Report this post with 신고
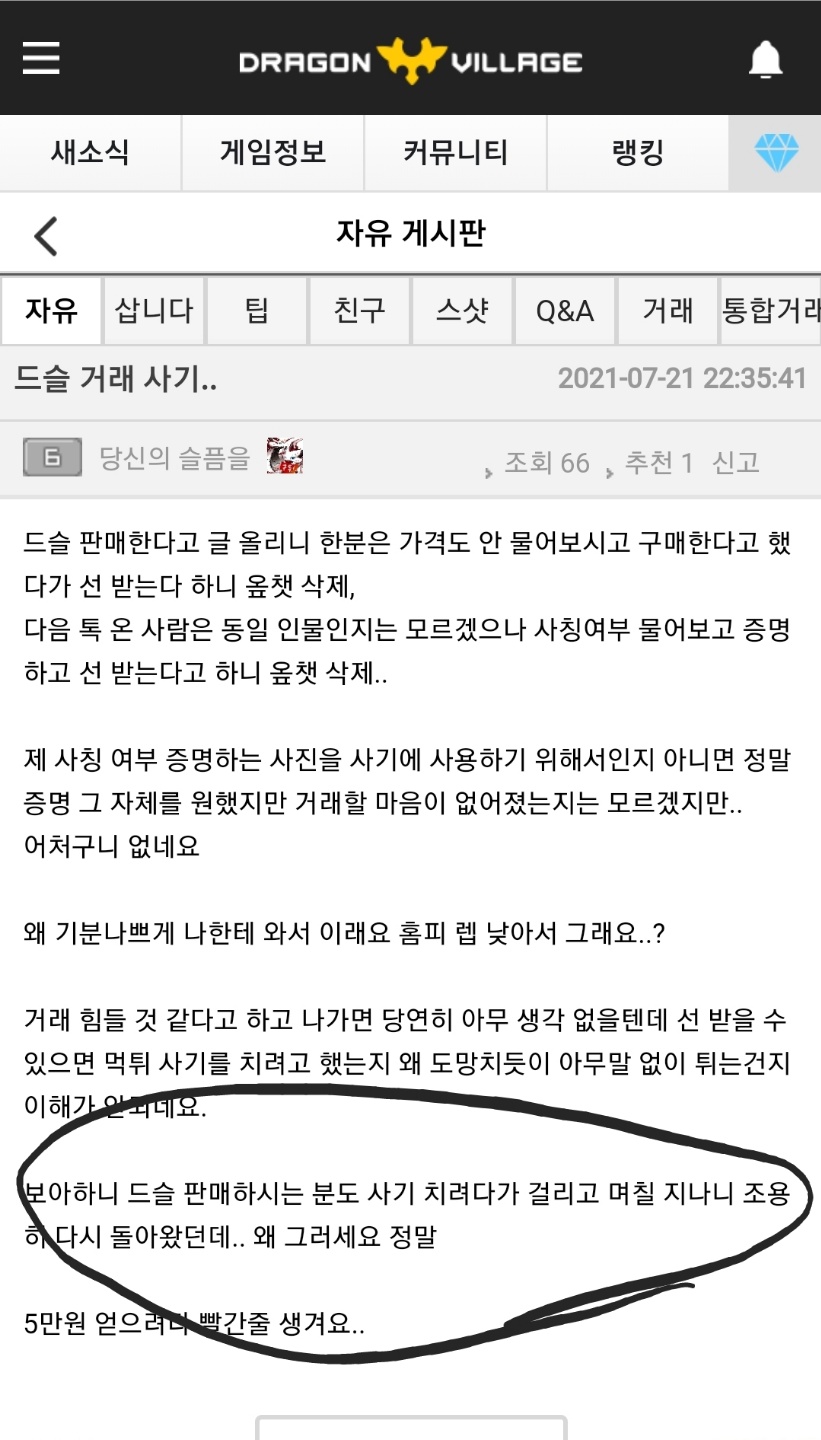The height and width of the screenshot is (1440, 821). [735, 462]
